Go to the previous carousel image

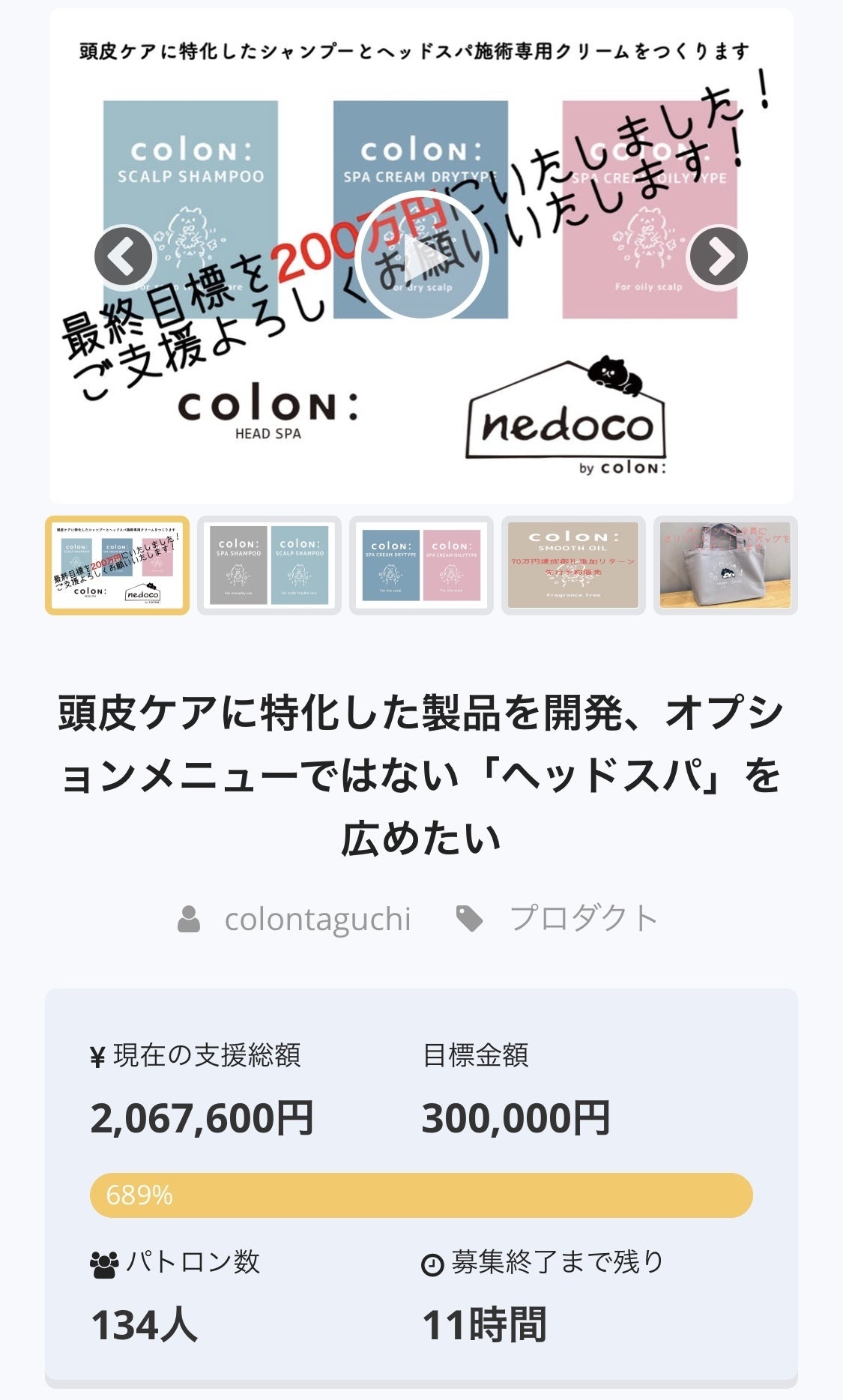tap(124, 256)
